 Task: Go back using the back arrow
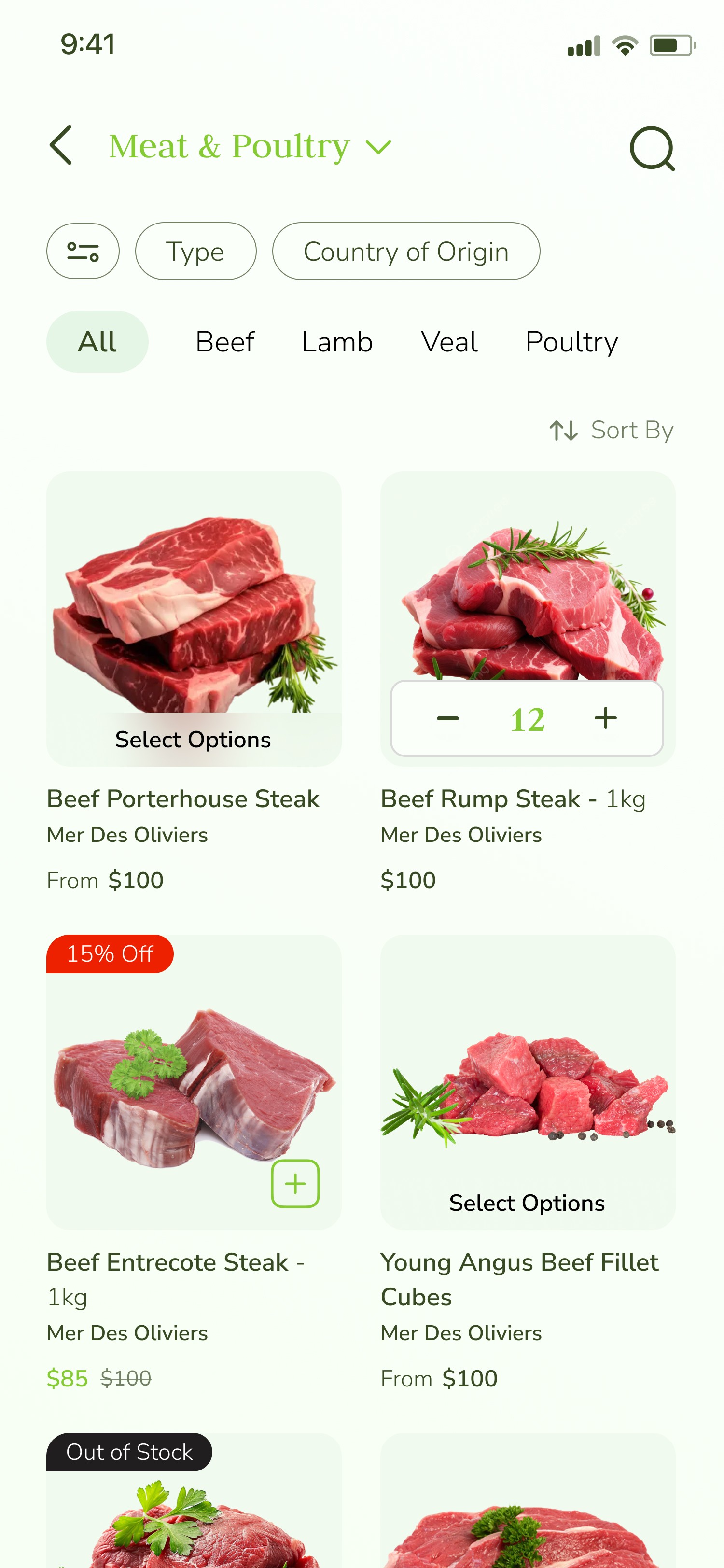point(61,145)
